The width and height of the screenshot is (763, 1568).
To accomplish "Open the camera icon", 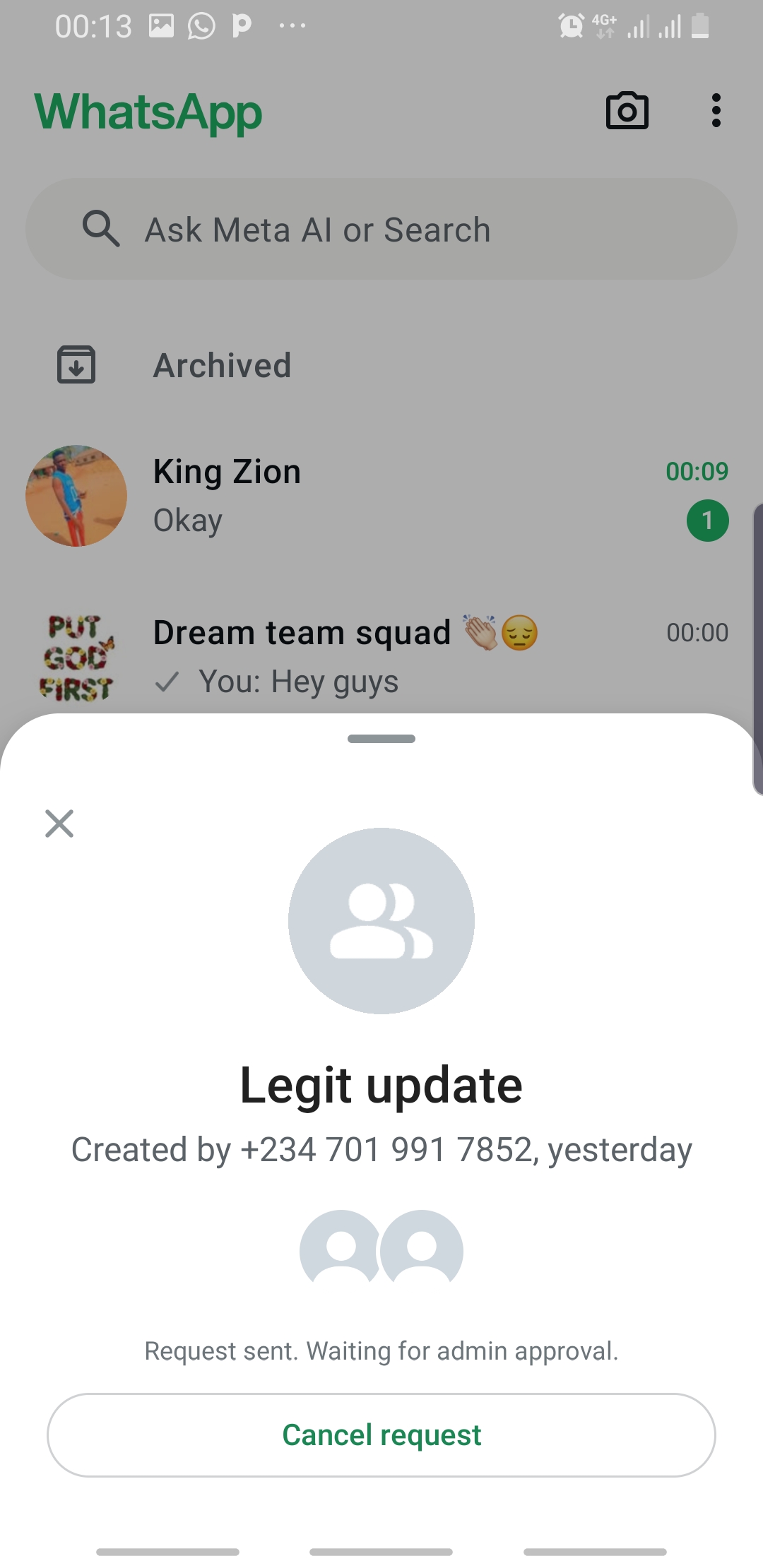I will point(627,111).
